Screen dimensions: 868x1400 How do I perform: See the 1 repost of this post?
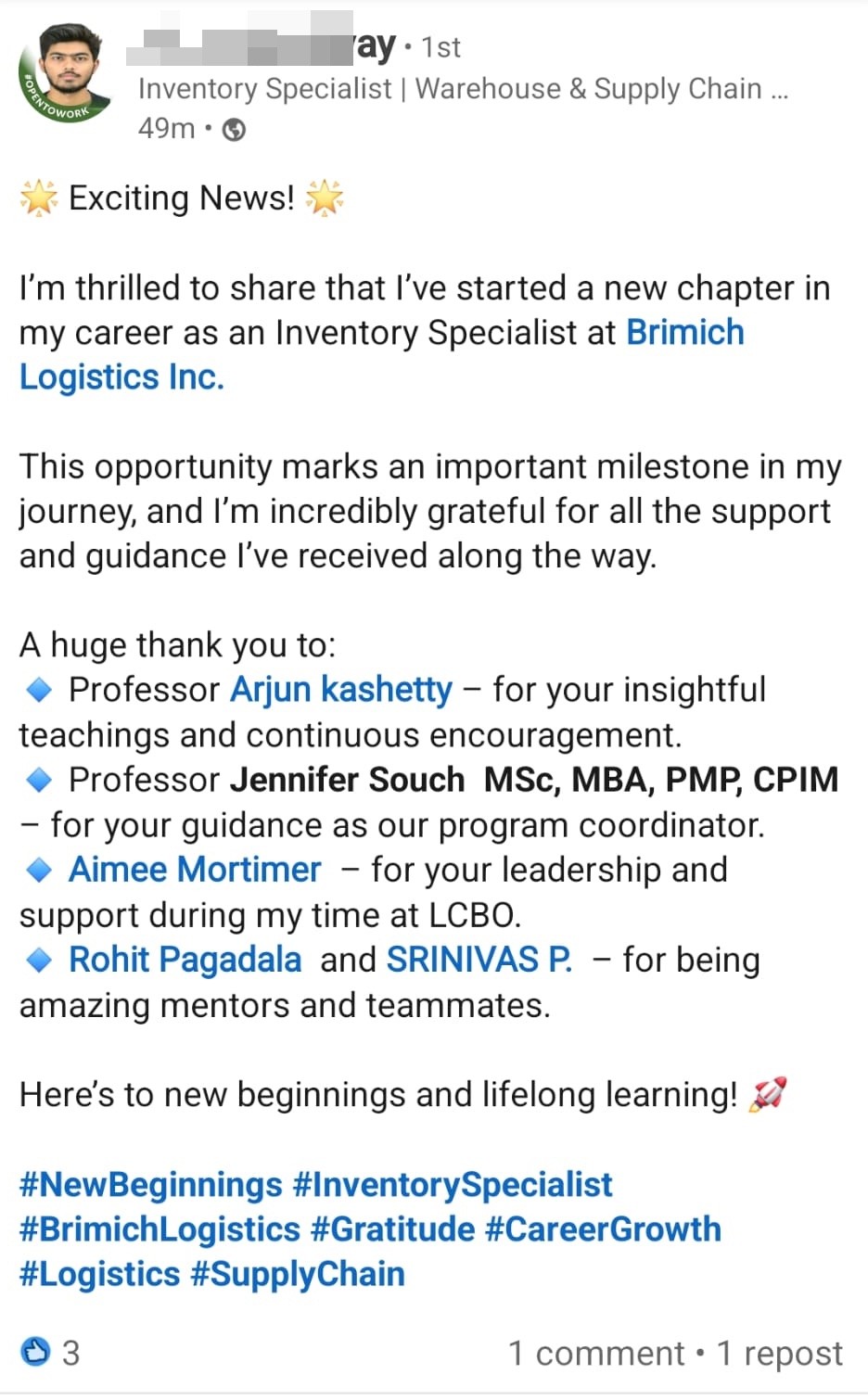pyautogui.click(x=780, y=1354)
